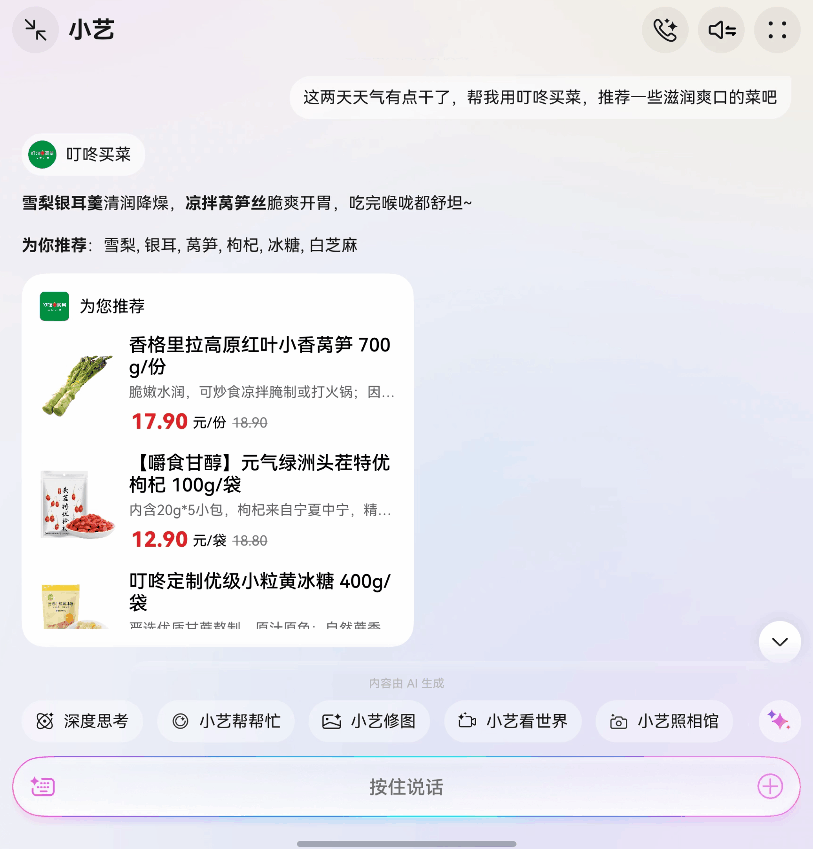Image resolution: width=813 pixels, height=849 pixels.
Task: Launch 小艺修图
Action: [x=368, y=721]
